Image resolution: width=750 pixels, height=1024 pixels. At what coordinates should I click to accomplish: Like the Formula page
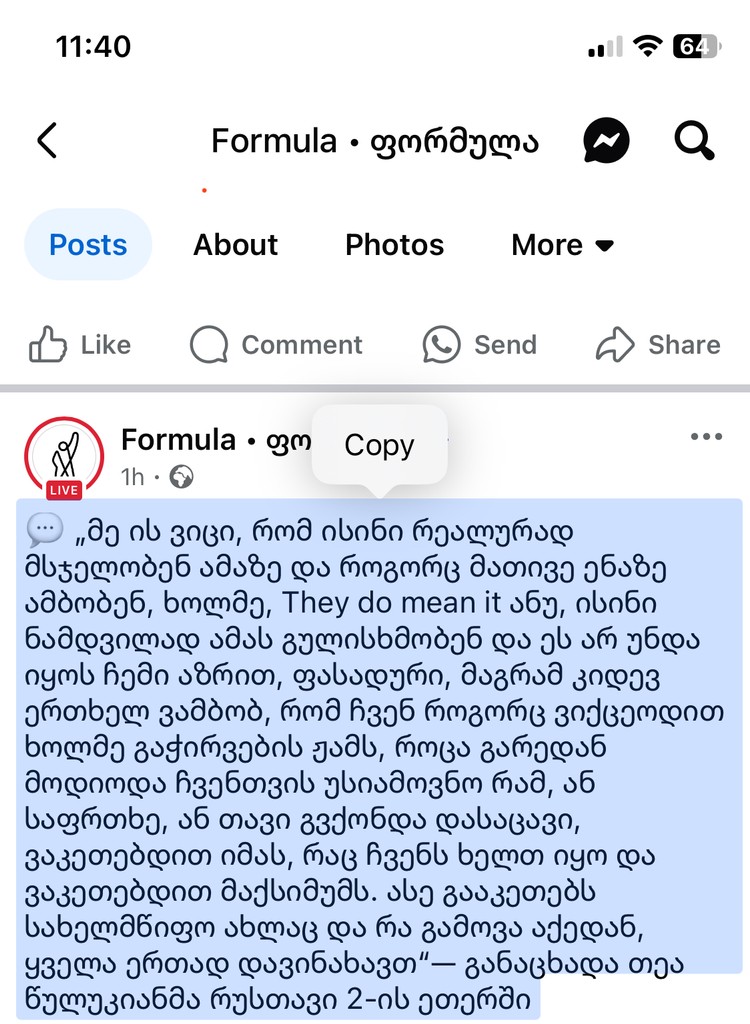pos(80,345)
